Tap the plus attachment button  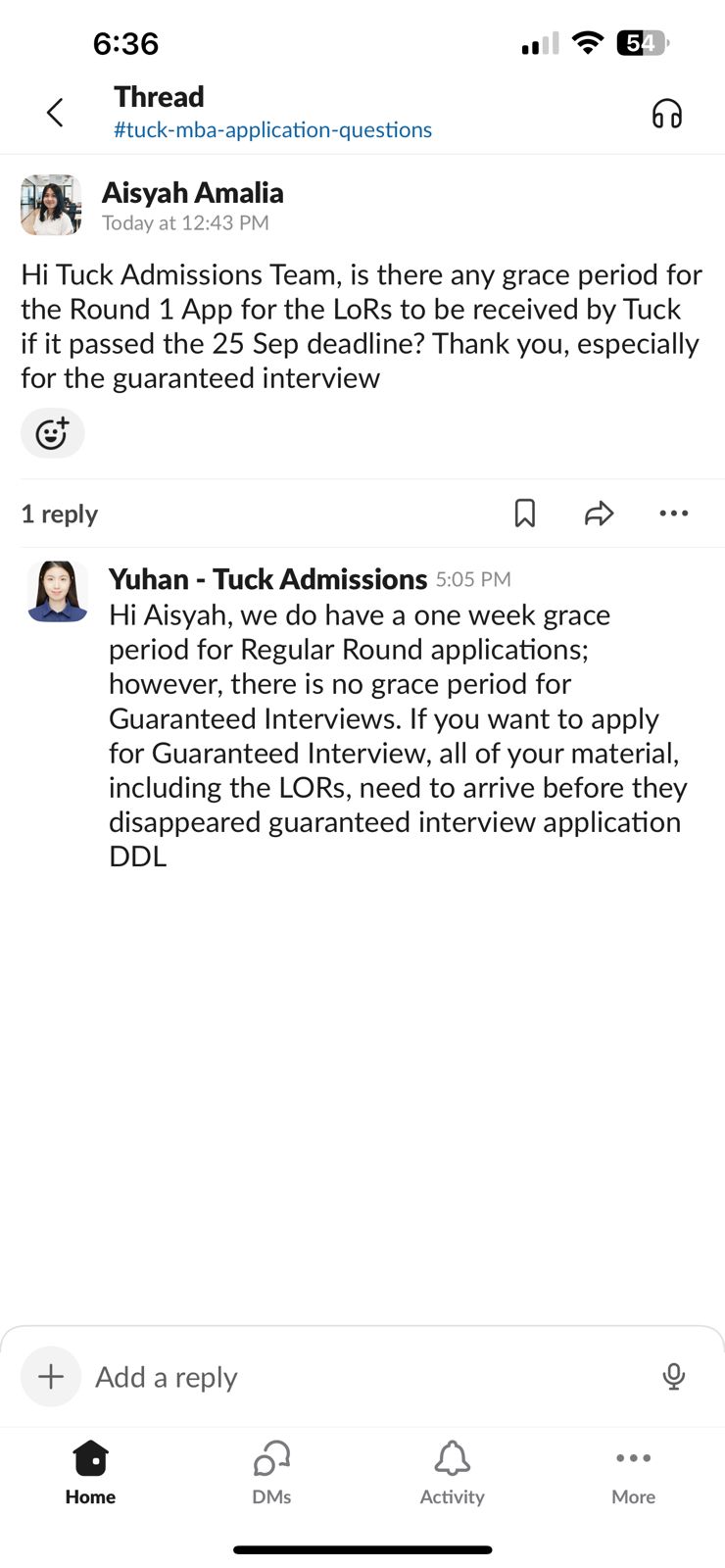click(x=51, y=1377)
